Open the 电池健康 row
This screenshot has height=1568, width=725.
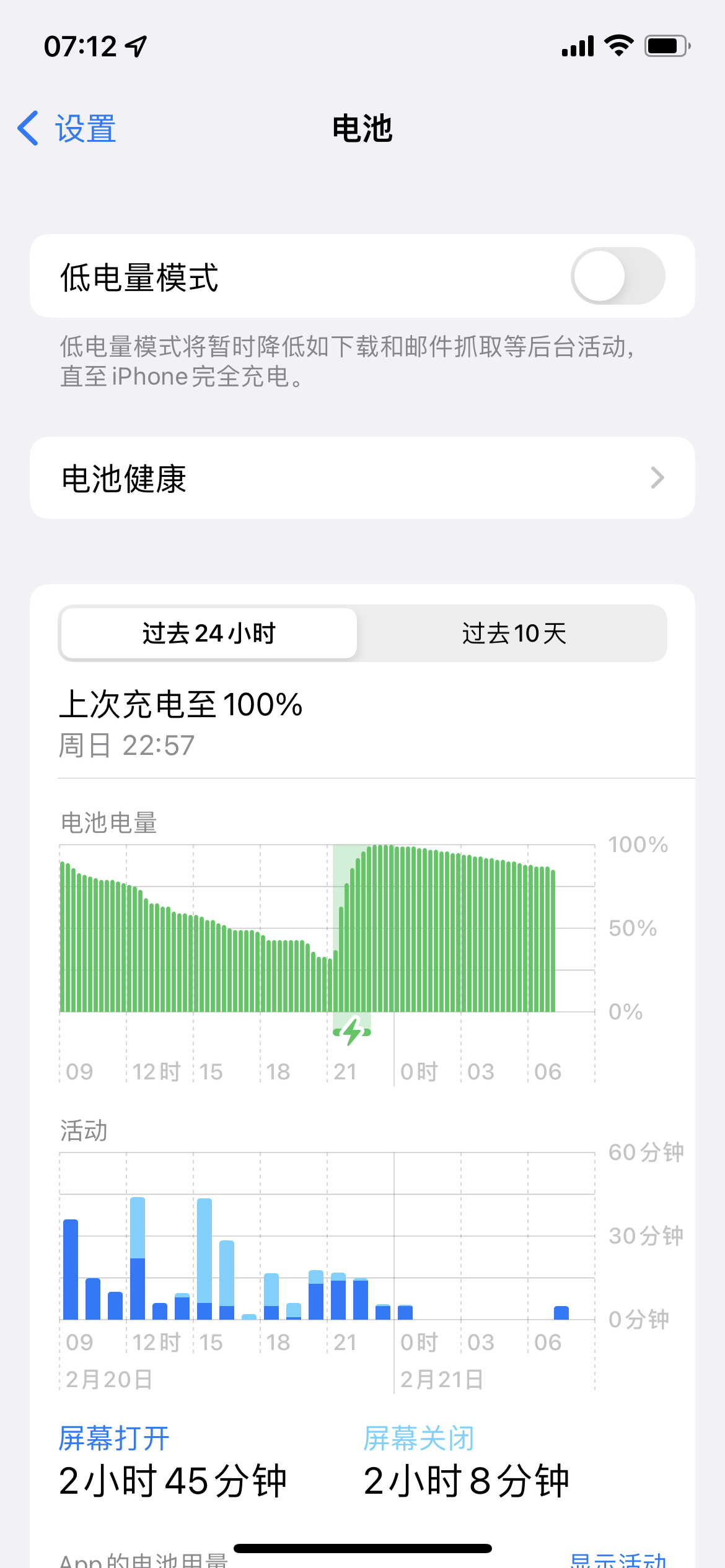362,478
